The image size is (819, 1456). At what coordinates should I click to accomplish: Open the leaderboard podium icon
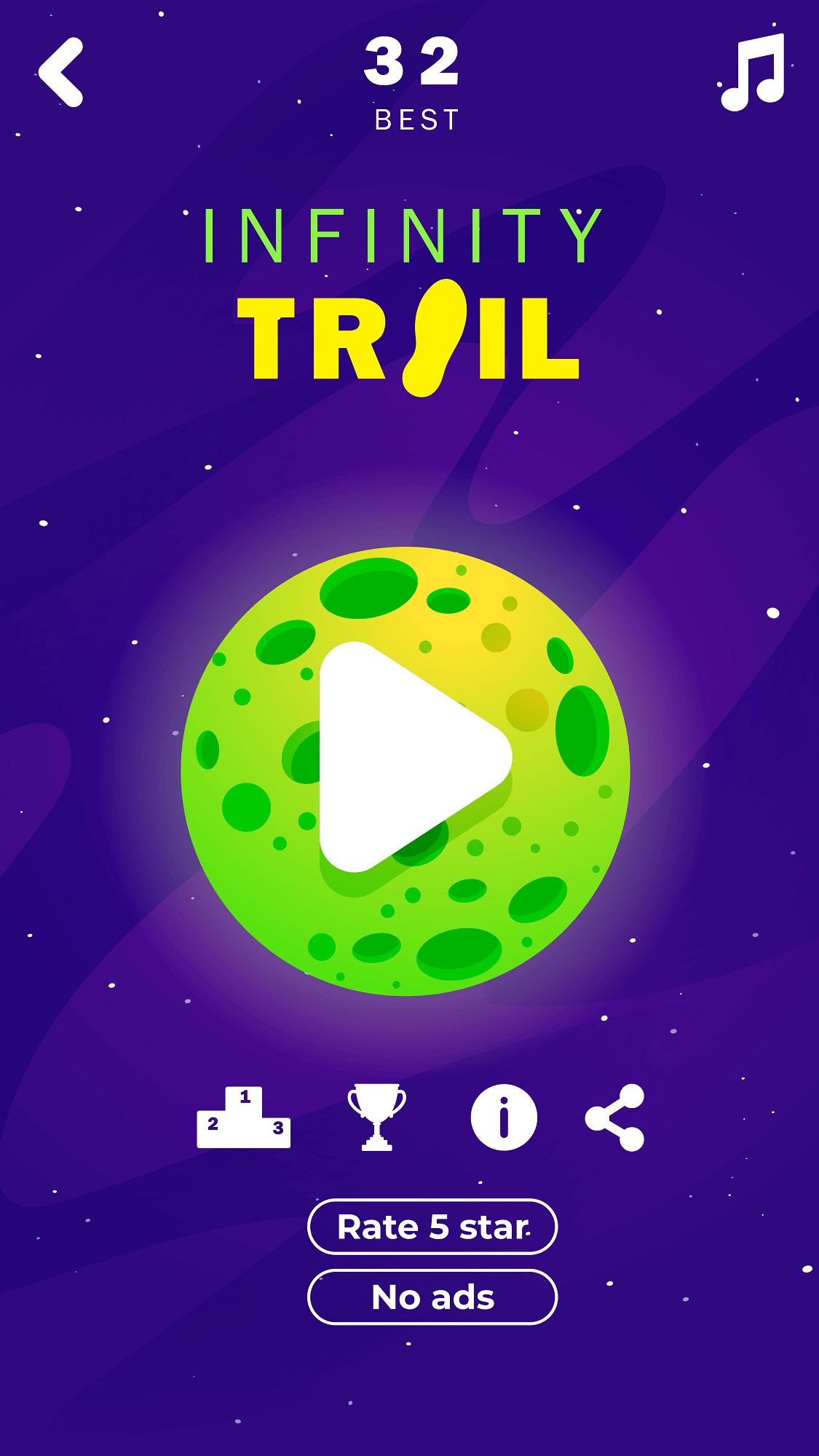click(243, 1117)
